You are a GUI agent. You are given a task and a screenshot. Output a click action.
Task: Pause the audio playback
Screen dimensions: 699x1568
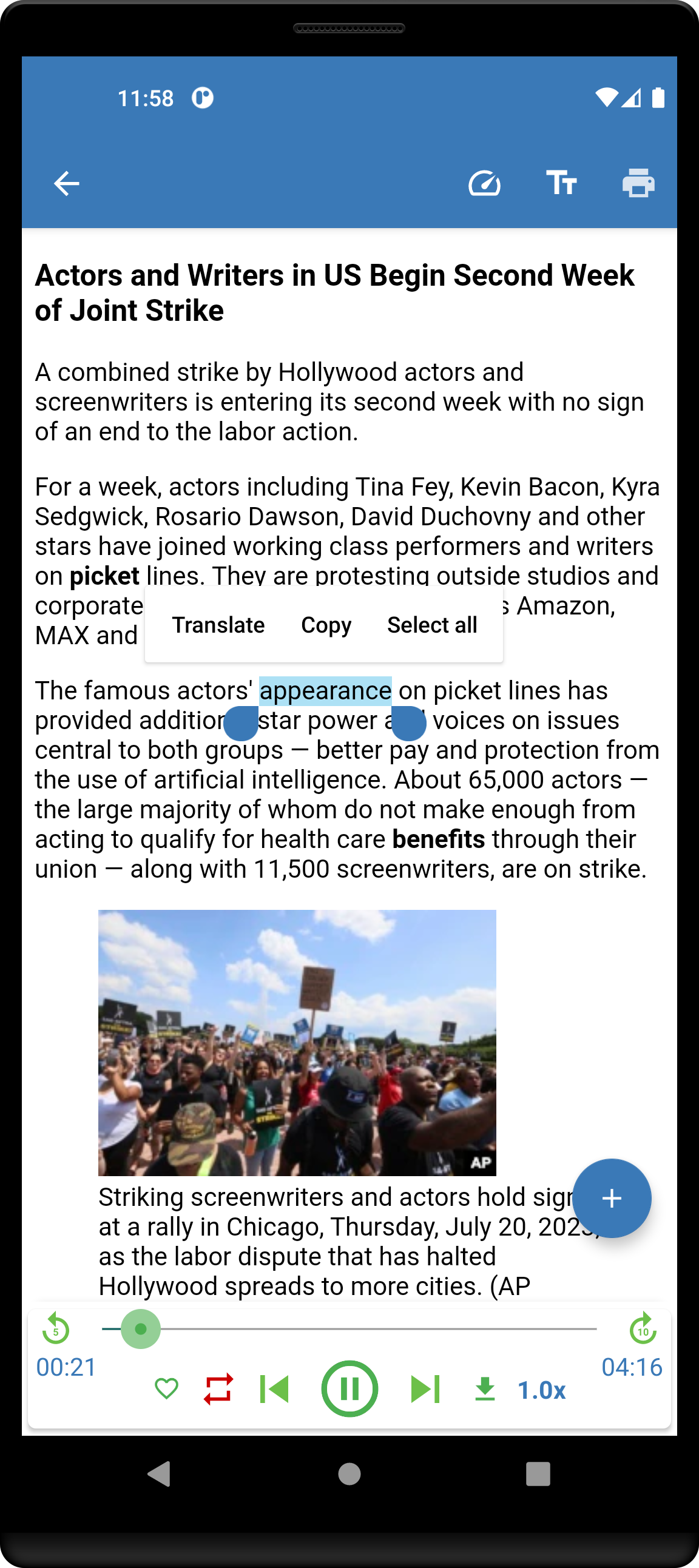click(349, 1389)
